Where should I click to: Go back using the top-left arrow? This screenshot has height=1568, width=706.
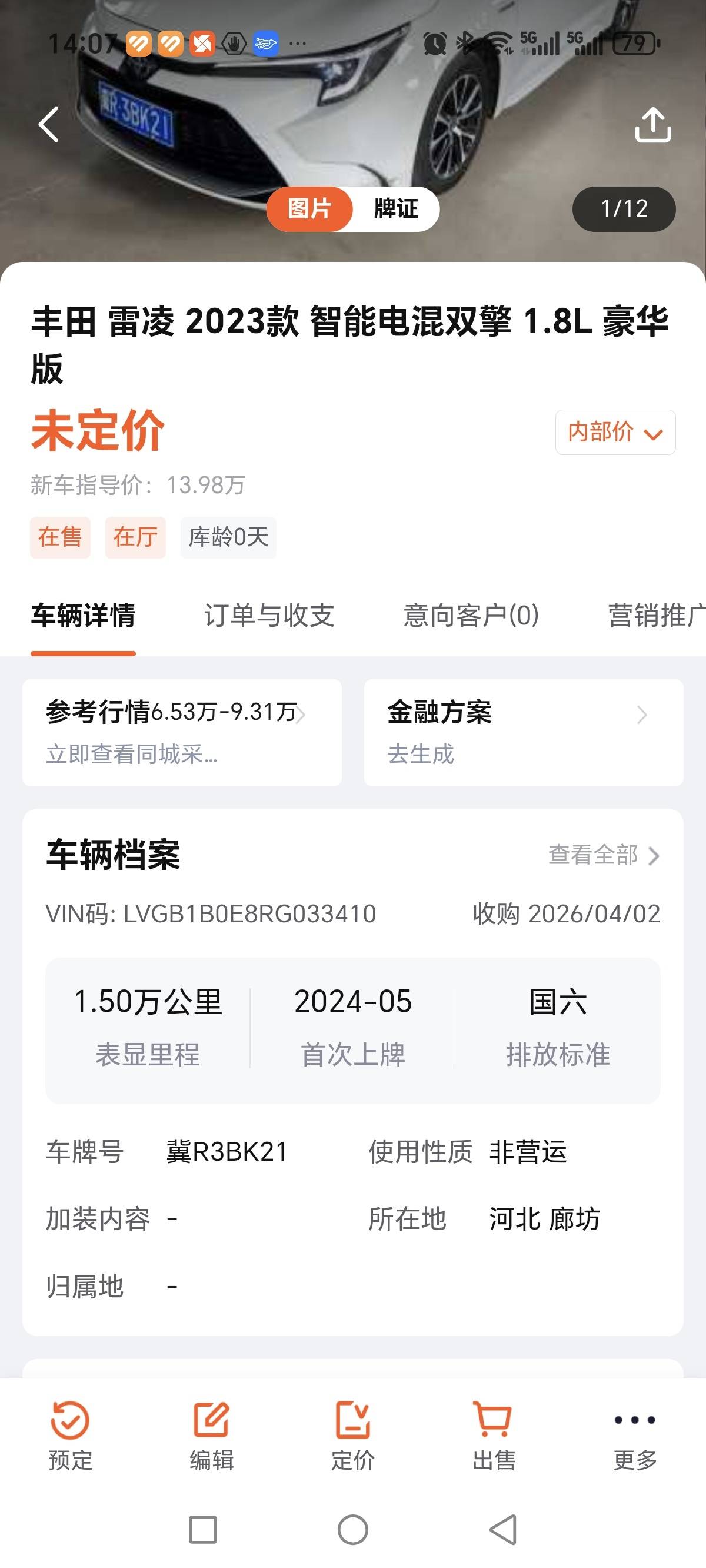point(49,125)
